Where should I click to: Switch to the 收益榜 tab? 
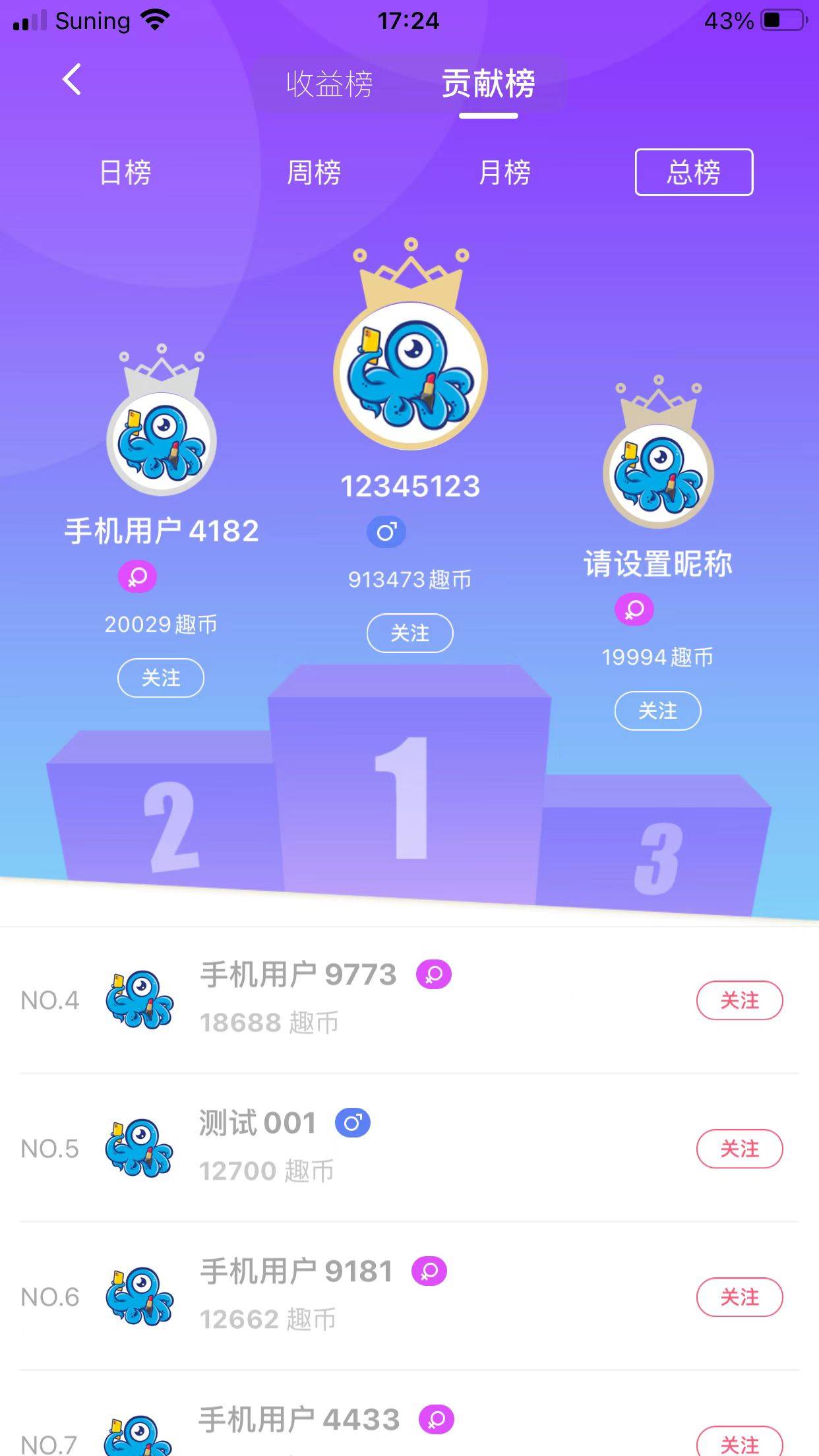point(330,84)
